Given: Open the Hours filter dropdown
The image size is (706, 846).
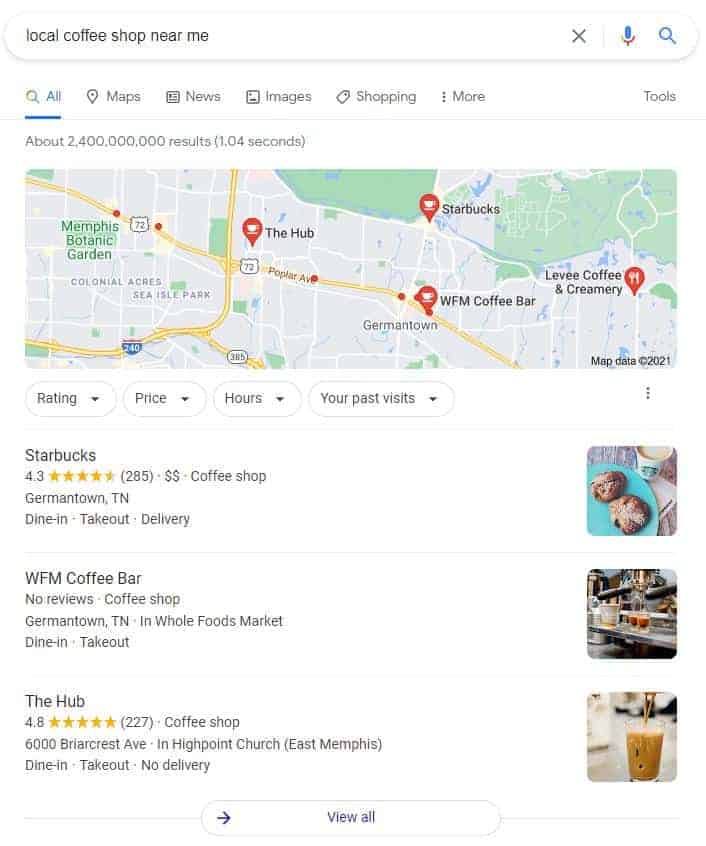Looking at the screenshot, I should 256,398.
